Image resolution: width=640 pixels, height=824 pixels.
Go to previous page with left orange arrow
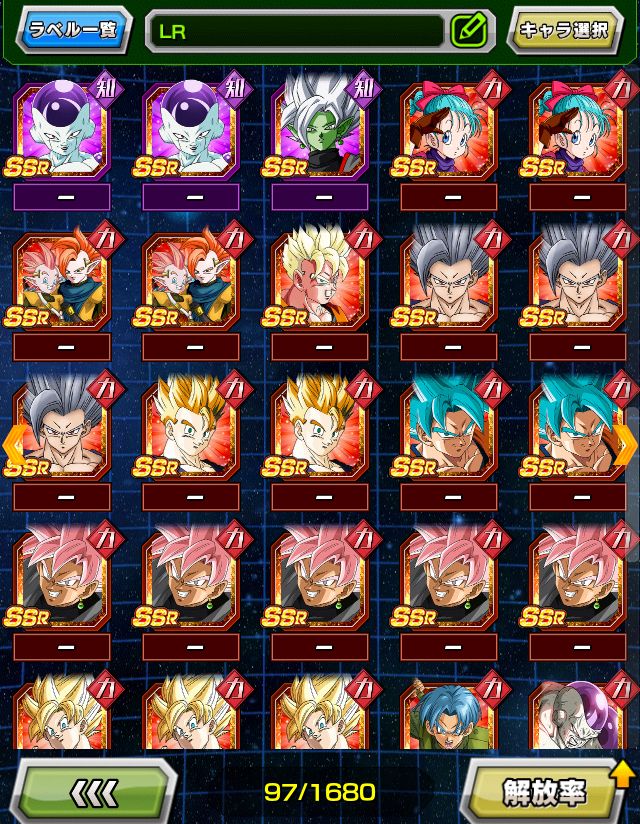click(x=13, y=441)
